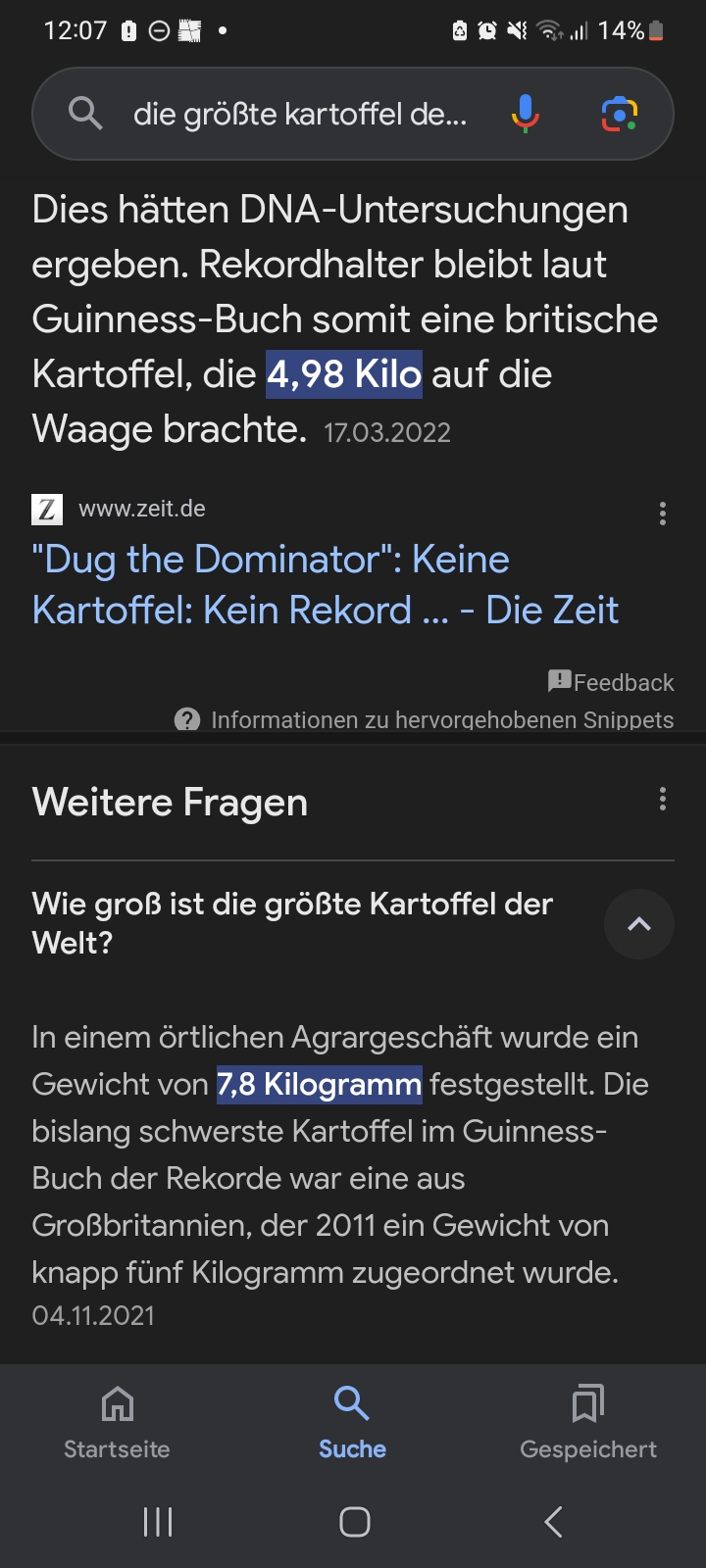
Task: Go back with the system back button
Action: (x=554, y=1522)
